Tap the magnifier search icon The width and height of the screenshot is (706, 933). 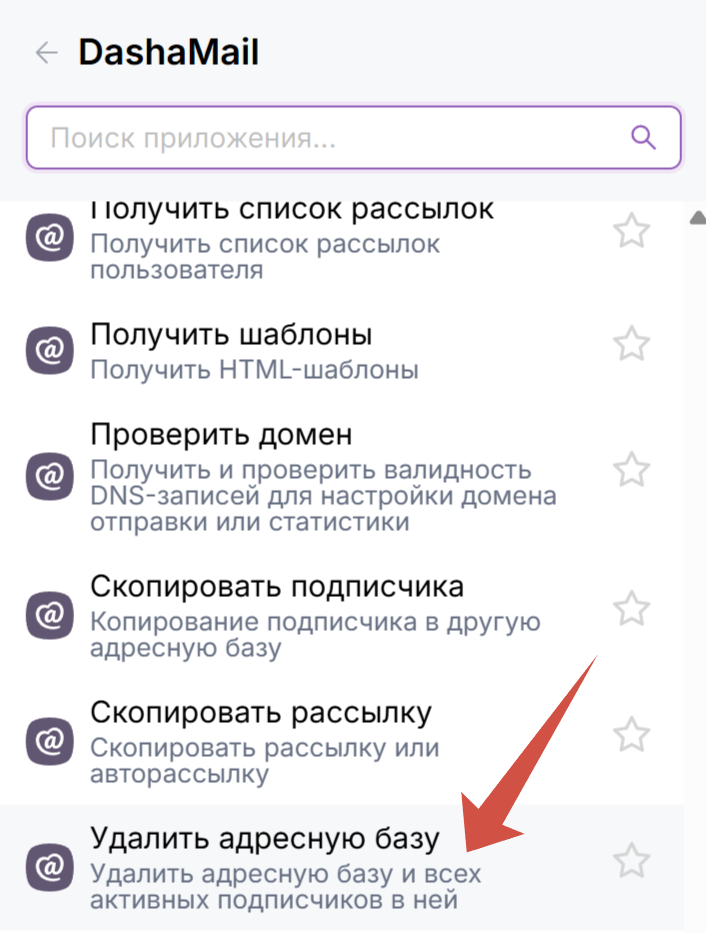[x=643, y=137]
